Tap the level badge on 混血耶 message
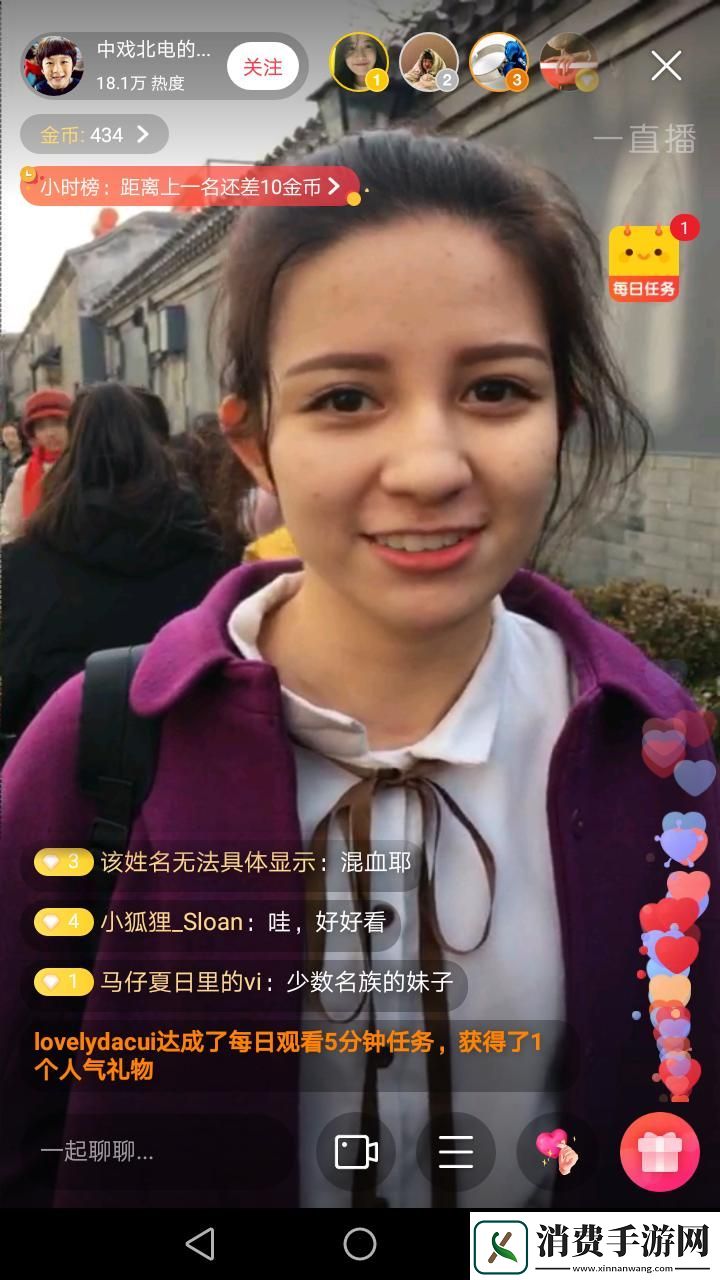 (60, 861)
